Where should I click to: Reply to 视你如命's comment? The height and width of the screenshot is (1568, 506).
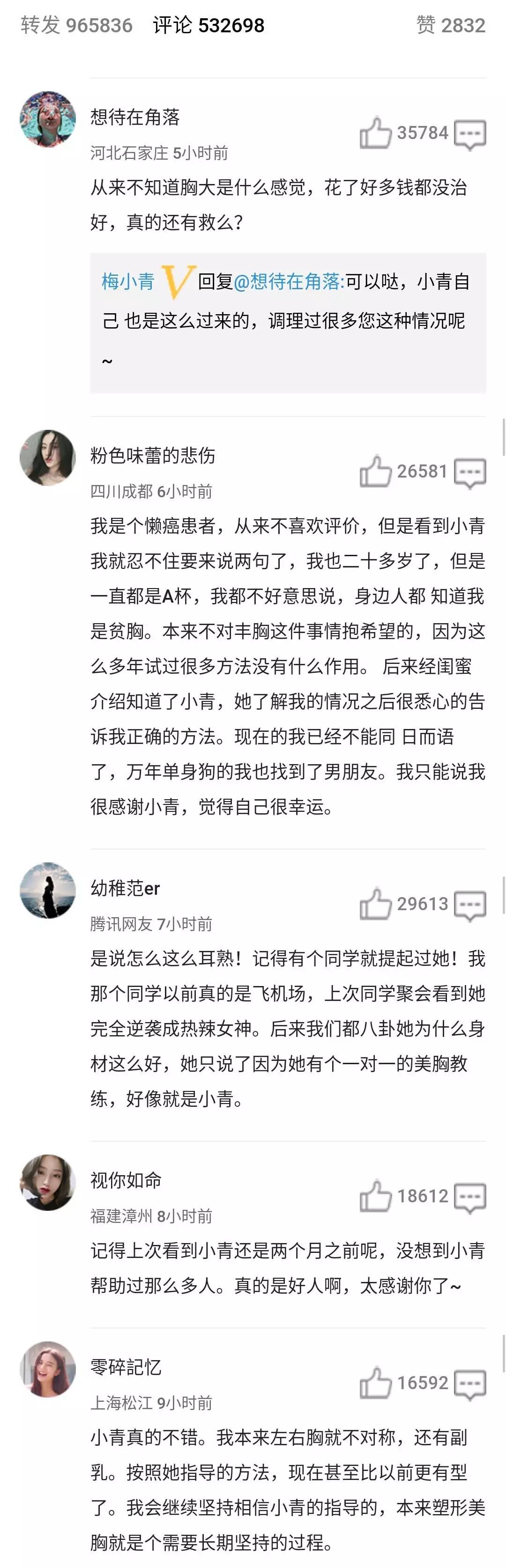tap(470, 1197)
